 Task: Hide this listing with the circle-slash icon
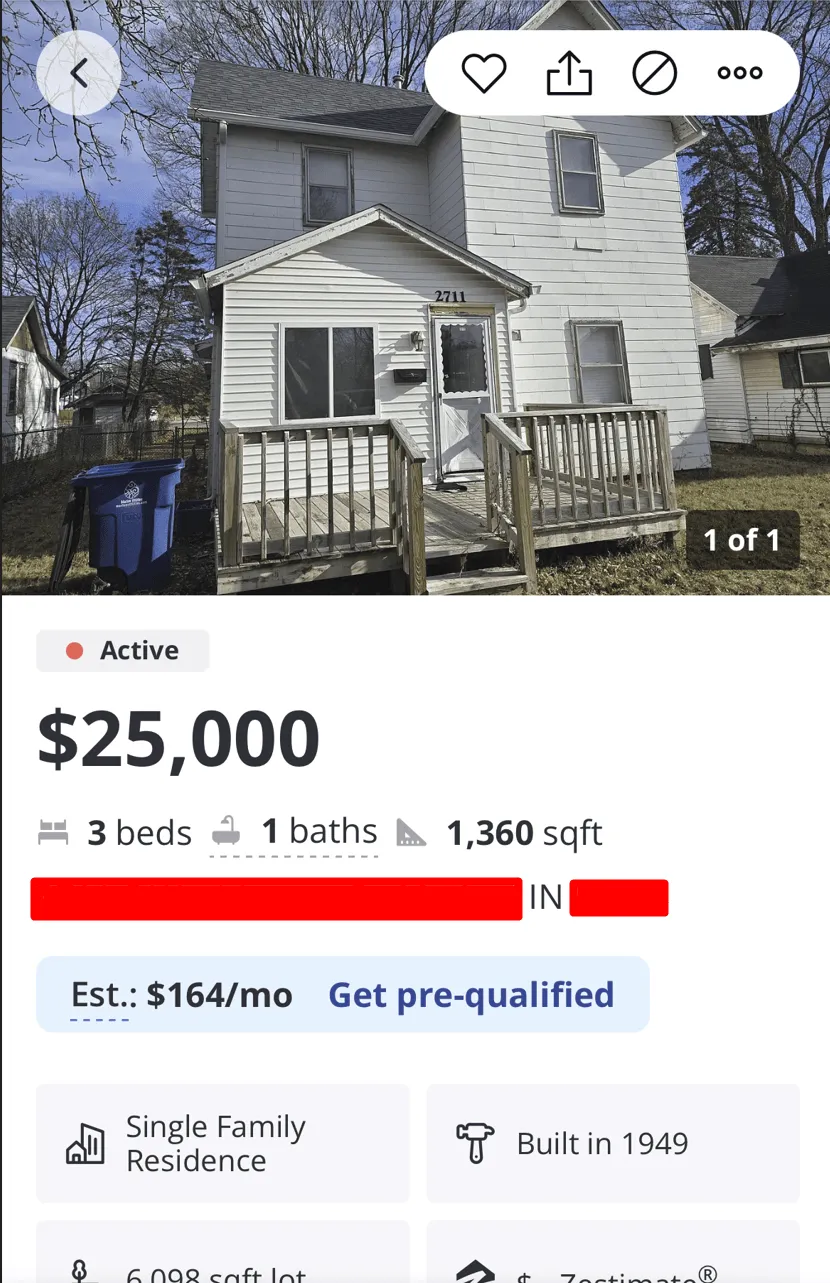(x=655, y=73)
